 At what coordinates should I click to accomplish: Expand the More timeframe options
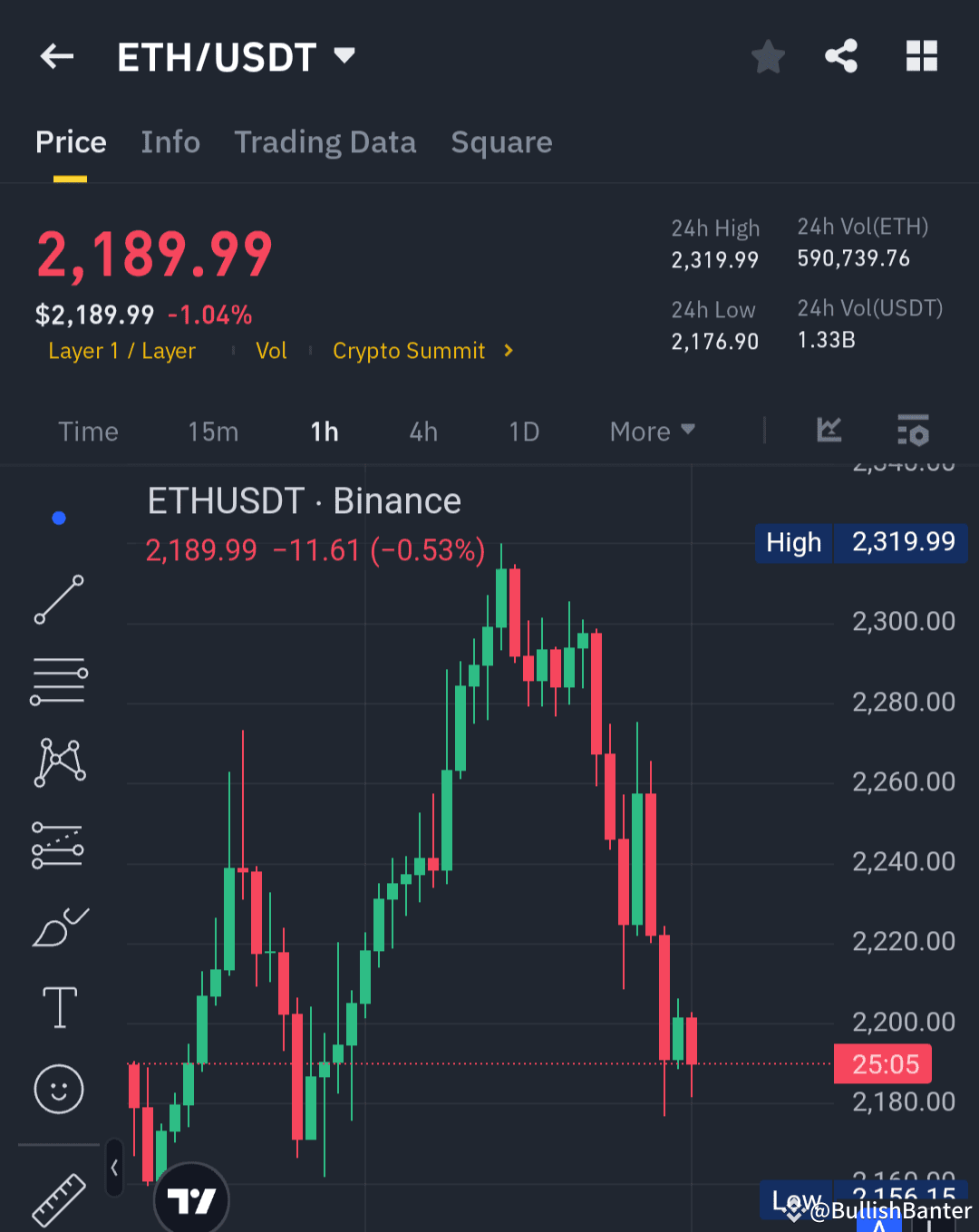(651, 432)
